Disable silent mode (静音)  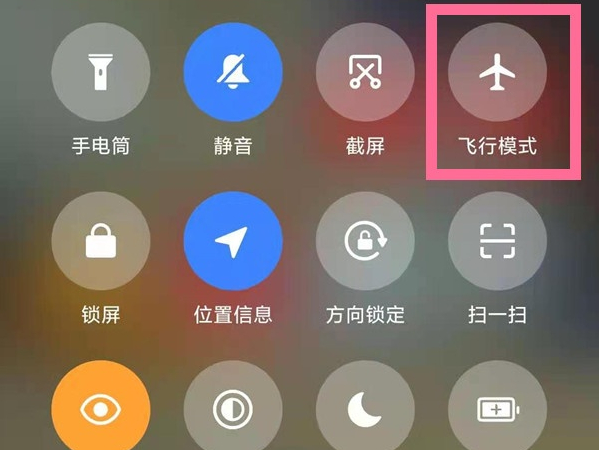[x=233, y=75]
